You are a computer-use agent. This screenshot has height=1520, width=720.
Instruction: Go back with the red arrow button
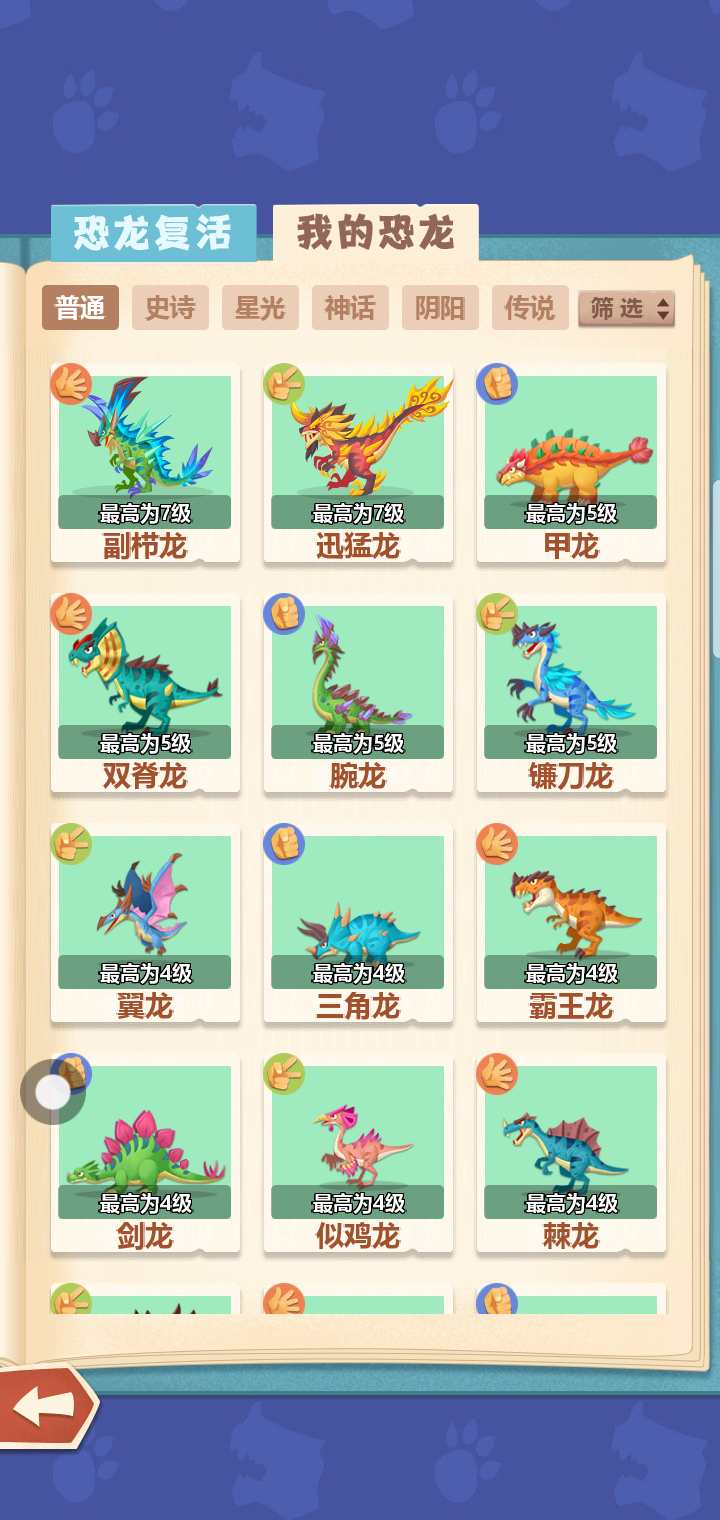click(x=46, y=1405)
